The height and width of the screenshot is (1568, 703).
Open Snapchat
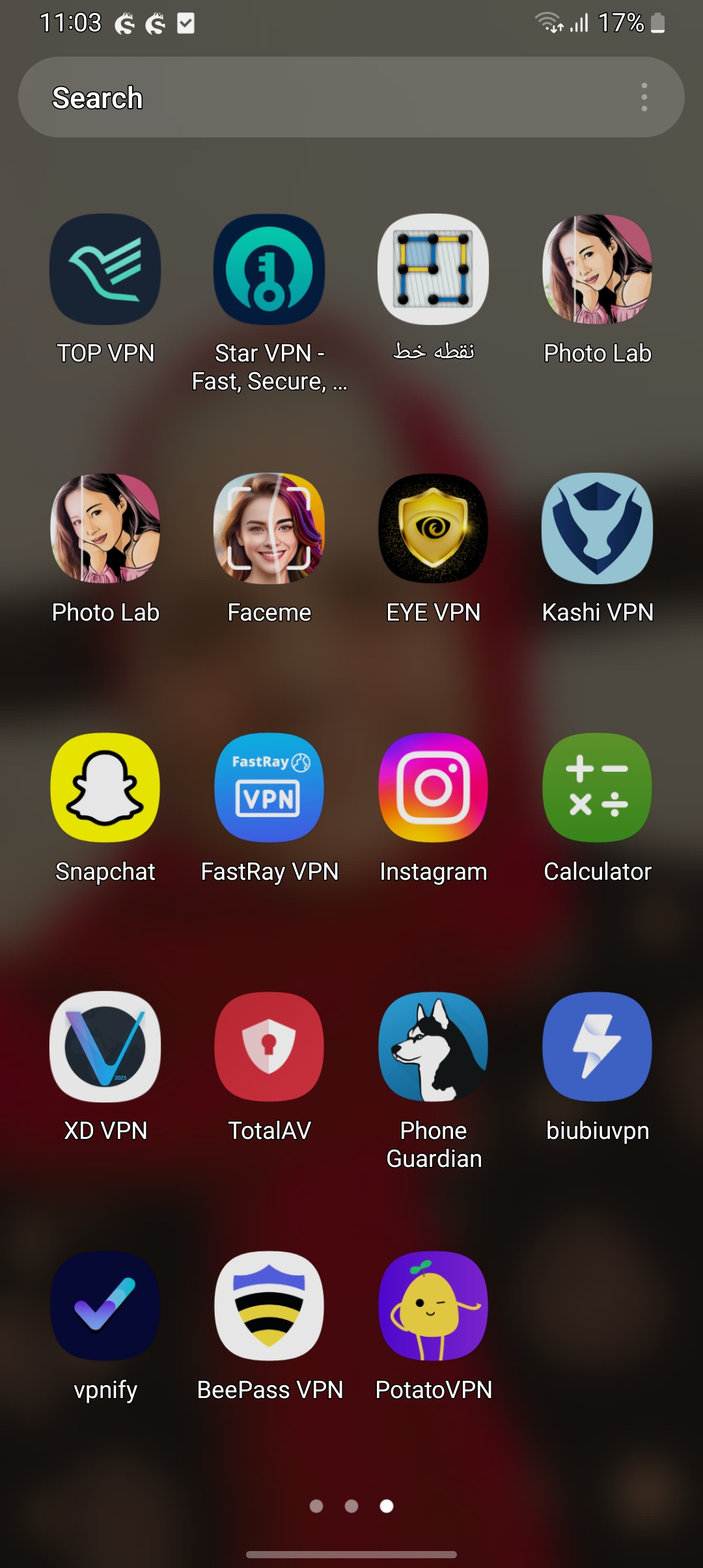(x=105, y=788)
